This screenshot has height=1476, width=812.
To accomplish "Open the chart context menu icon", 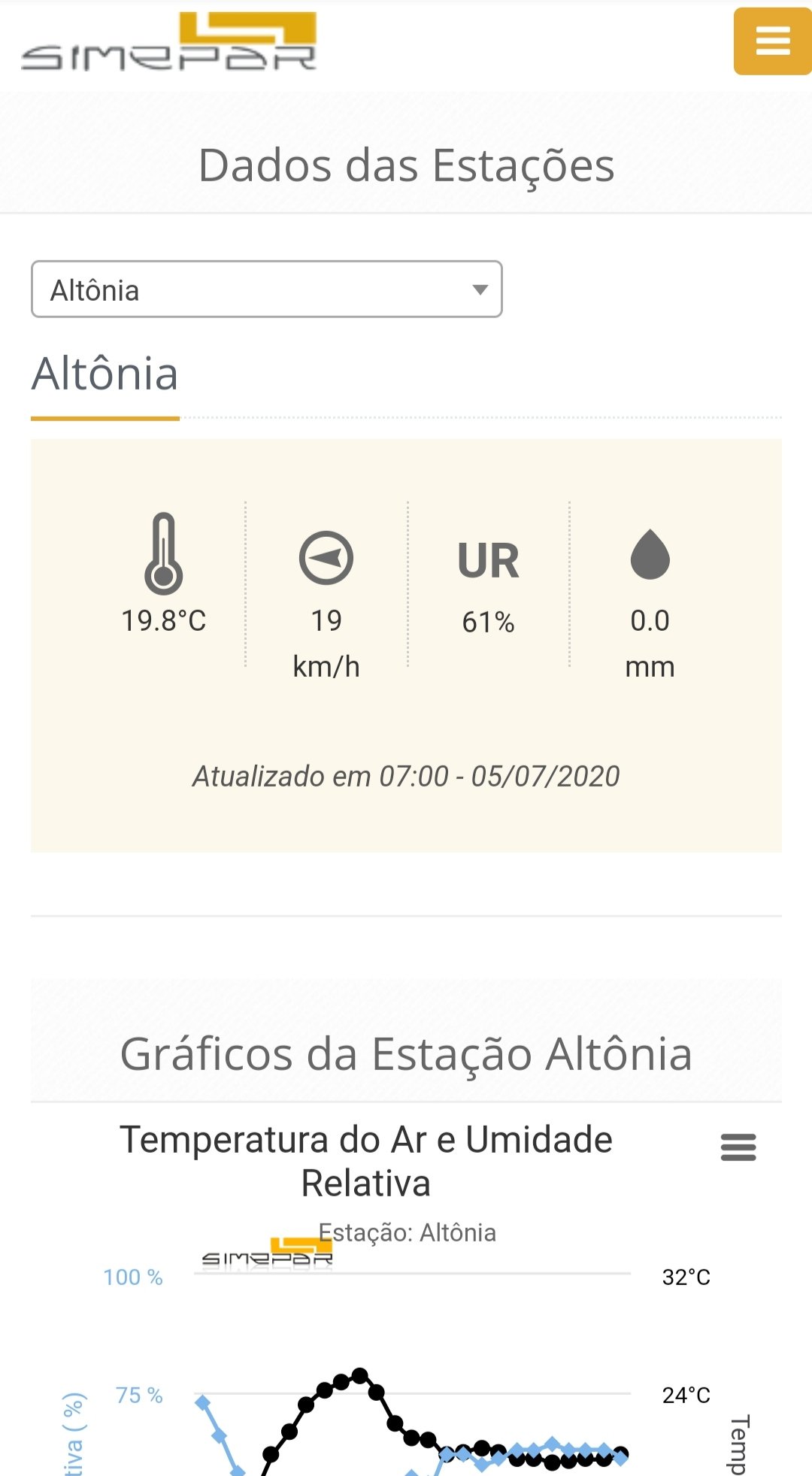I will [738, 1147].
